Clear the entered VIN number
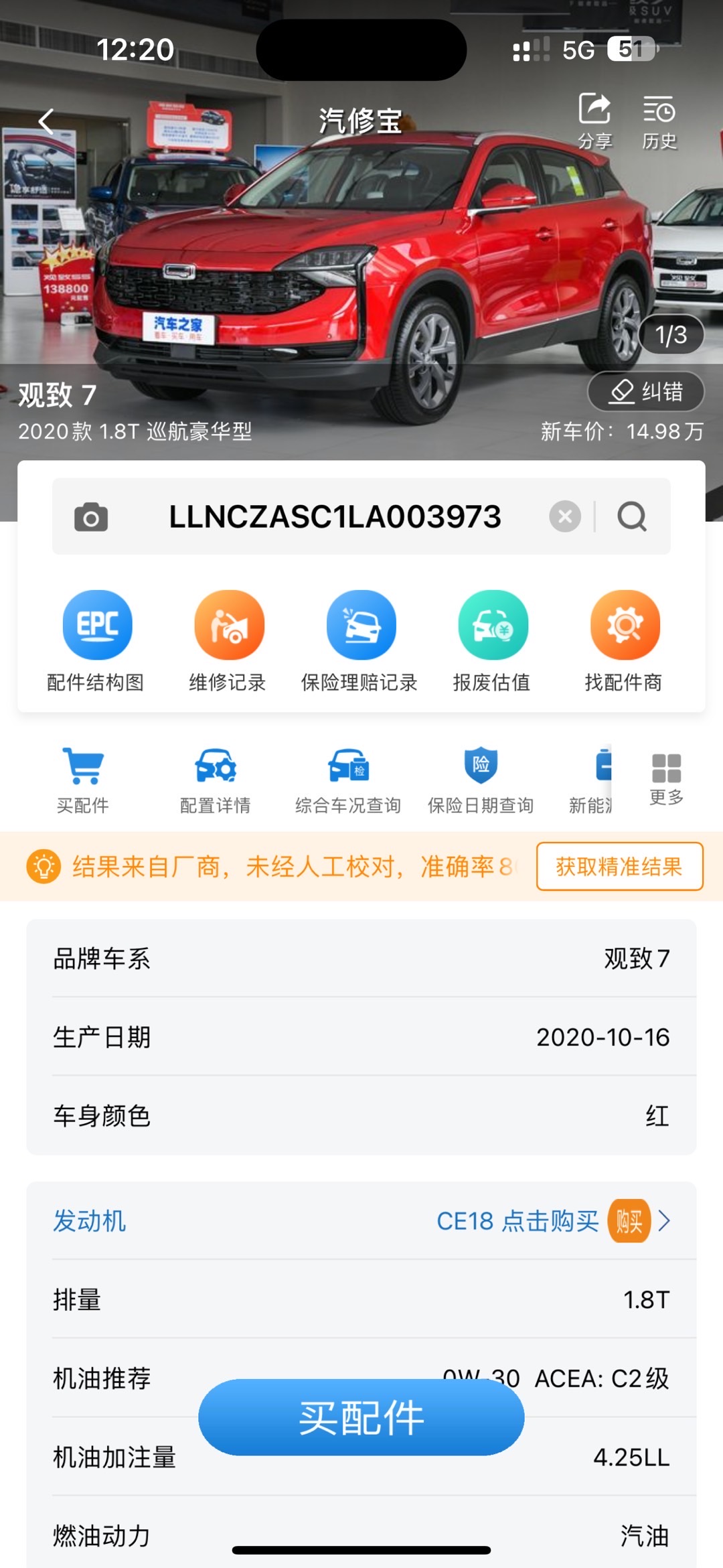 click(565, 516)
